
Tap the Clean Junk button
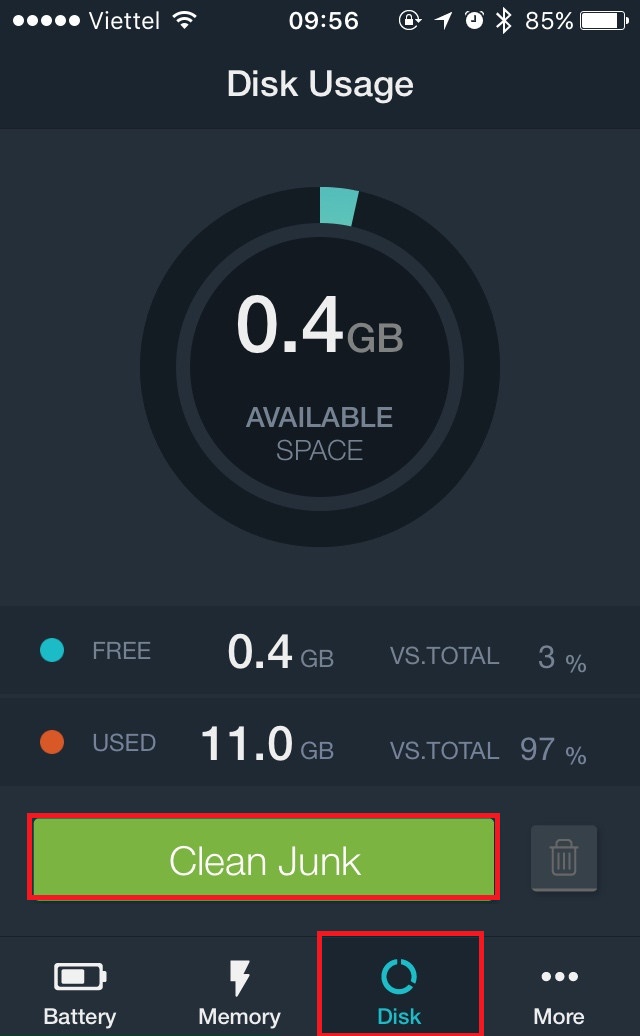tap(264, 859)
